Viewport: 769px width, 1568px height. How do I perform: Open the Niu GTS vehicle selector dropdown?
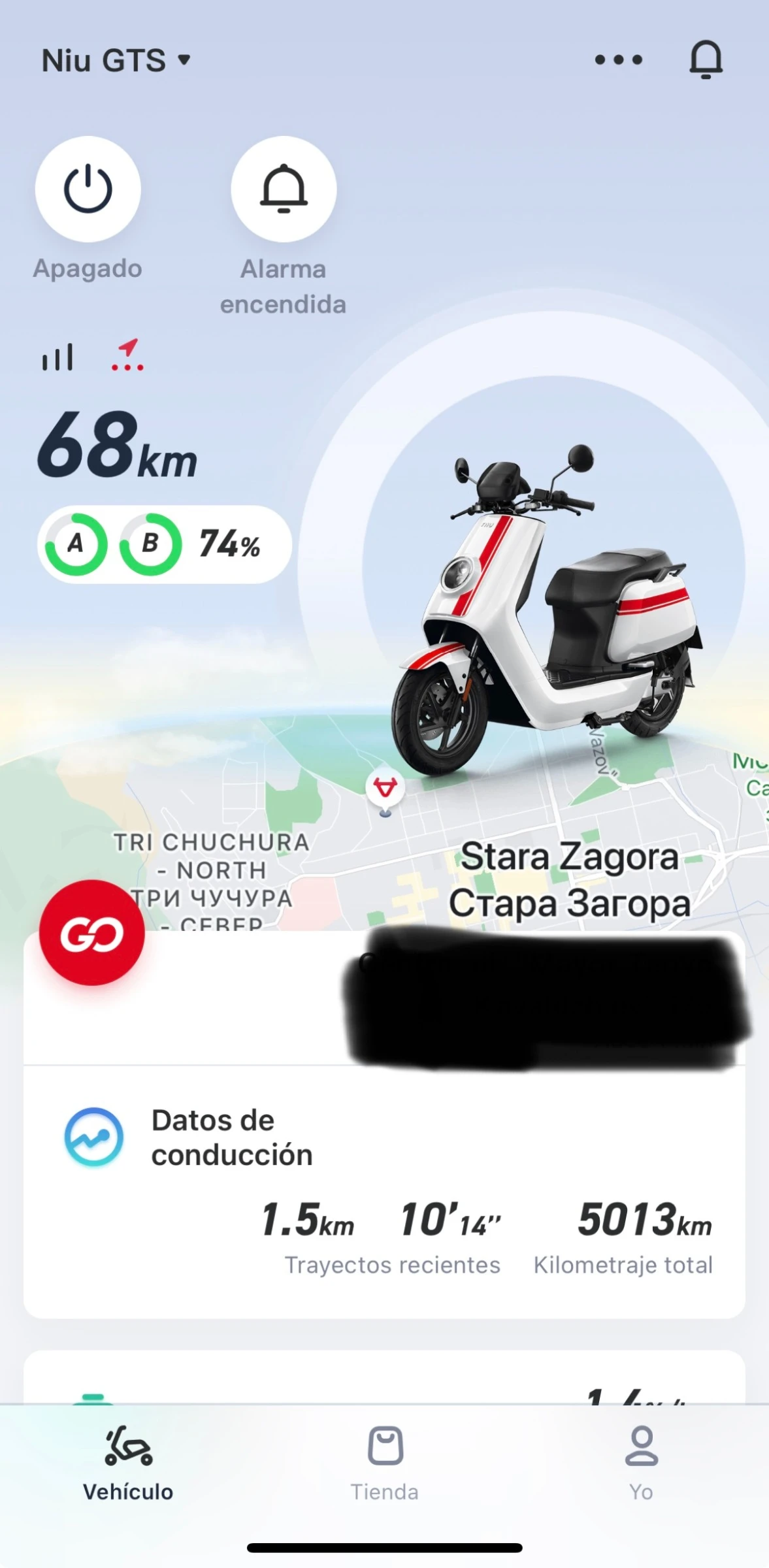click(x=116, y=60)
